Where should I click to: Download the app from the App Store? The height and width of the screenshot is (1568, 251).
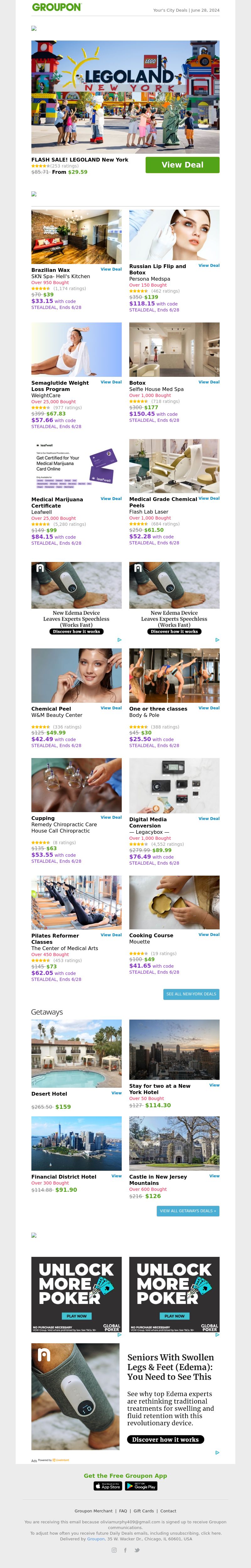point(108,1486)
